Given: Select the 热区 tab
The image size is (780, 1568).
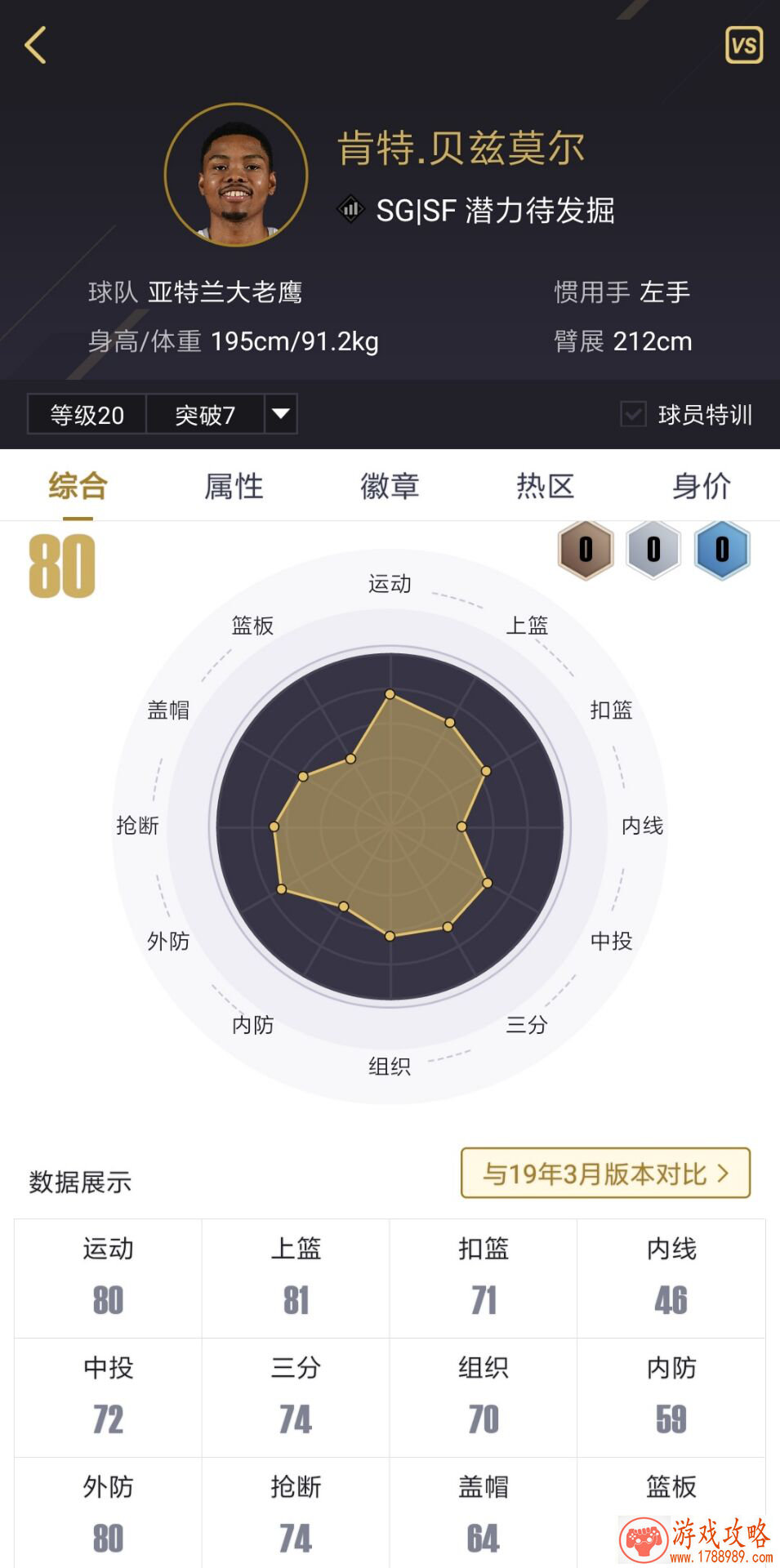Looking at the screenshot, I should click(x=546, y=486).
